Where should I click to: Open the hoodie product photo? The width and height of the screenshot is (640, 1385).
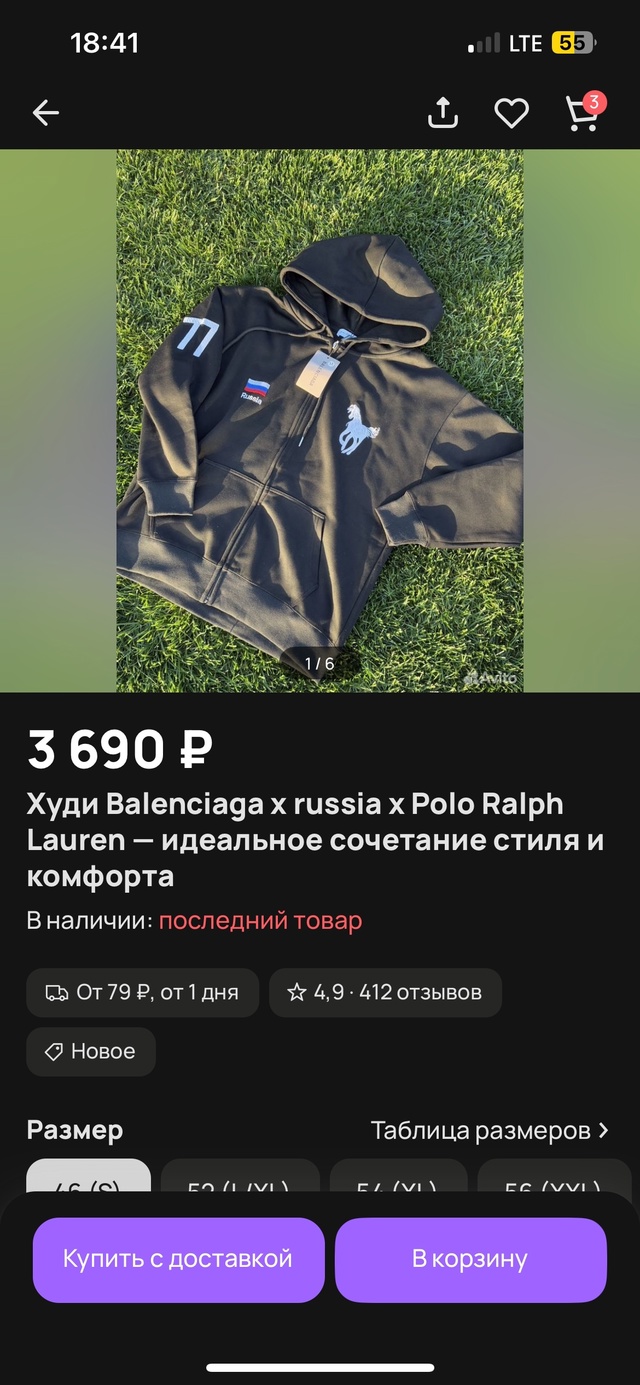click(320, 420)
